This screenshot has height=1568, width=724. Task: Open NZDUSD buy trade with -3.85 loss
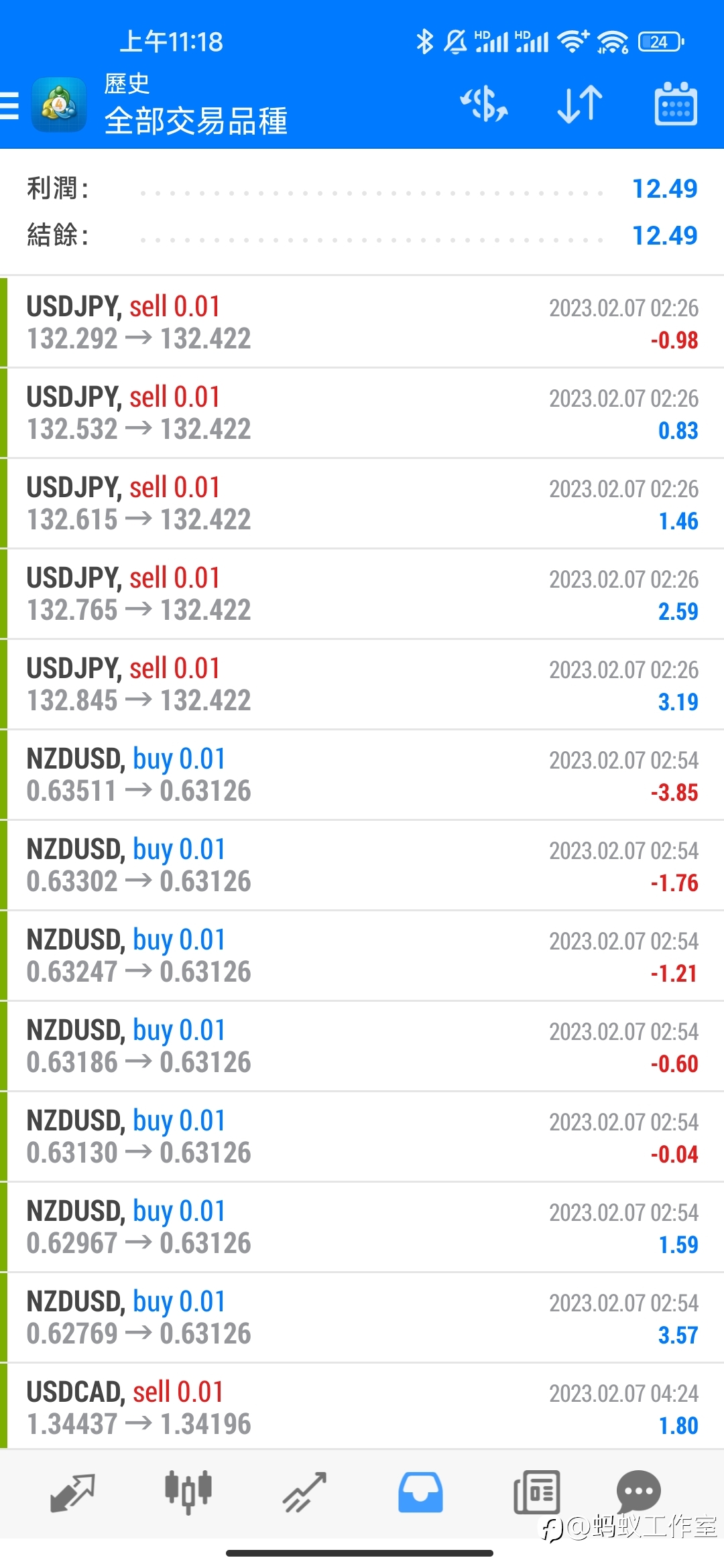pyautogui.click(x=362, y=775)
